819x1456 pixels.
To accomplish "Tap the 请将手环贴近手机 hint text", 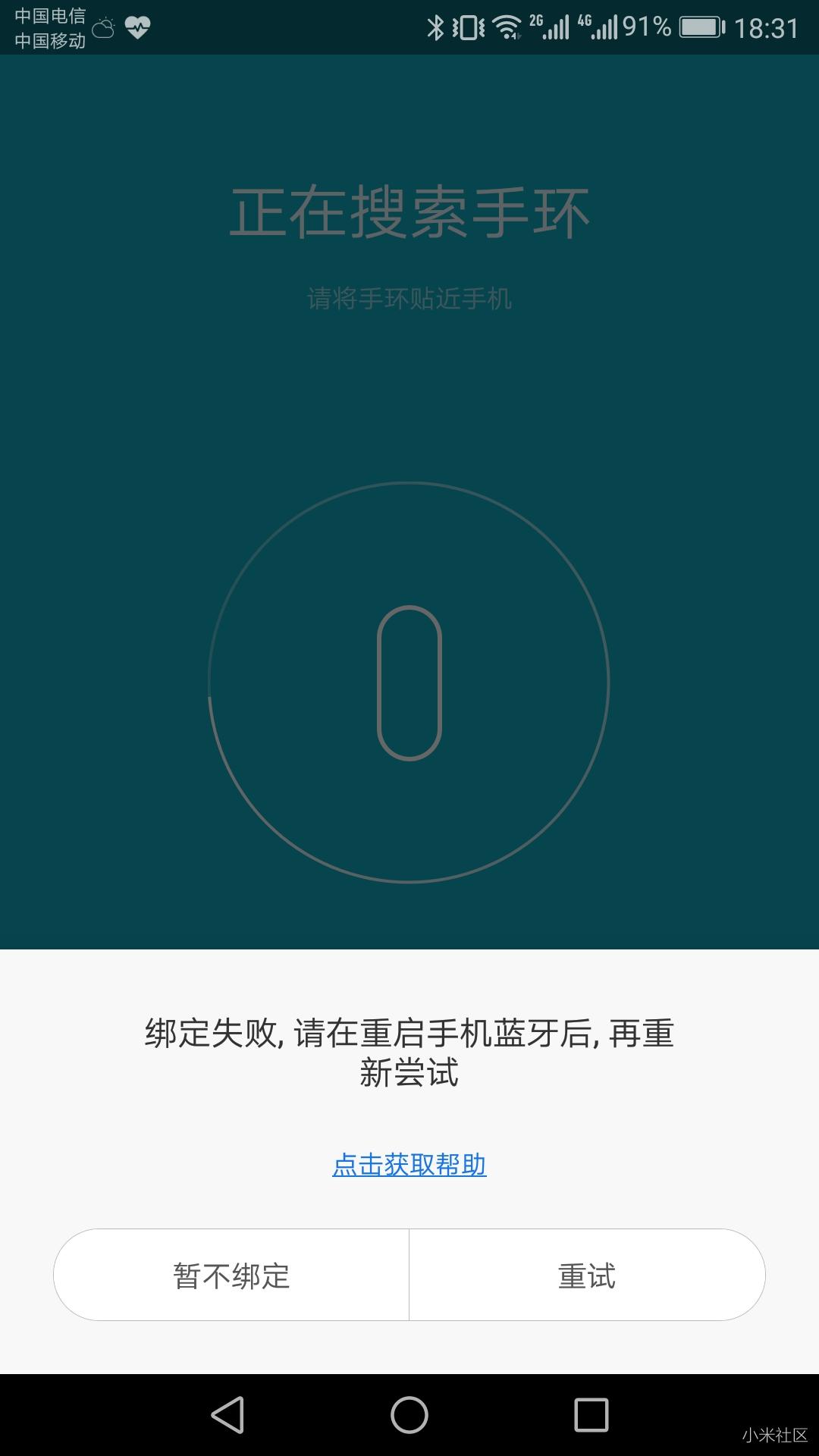I will click(409, 297).
